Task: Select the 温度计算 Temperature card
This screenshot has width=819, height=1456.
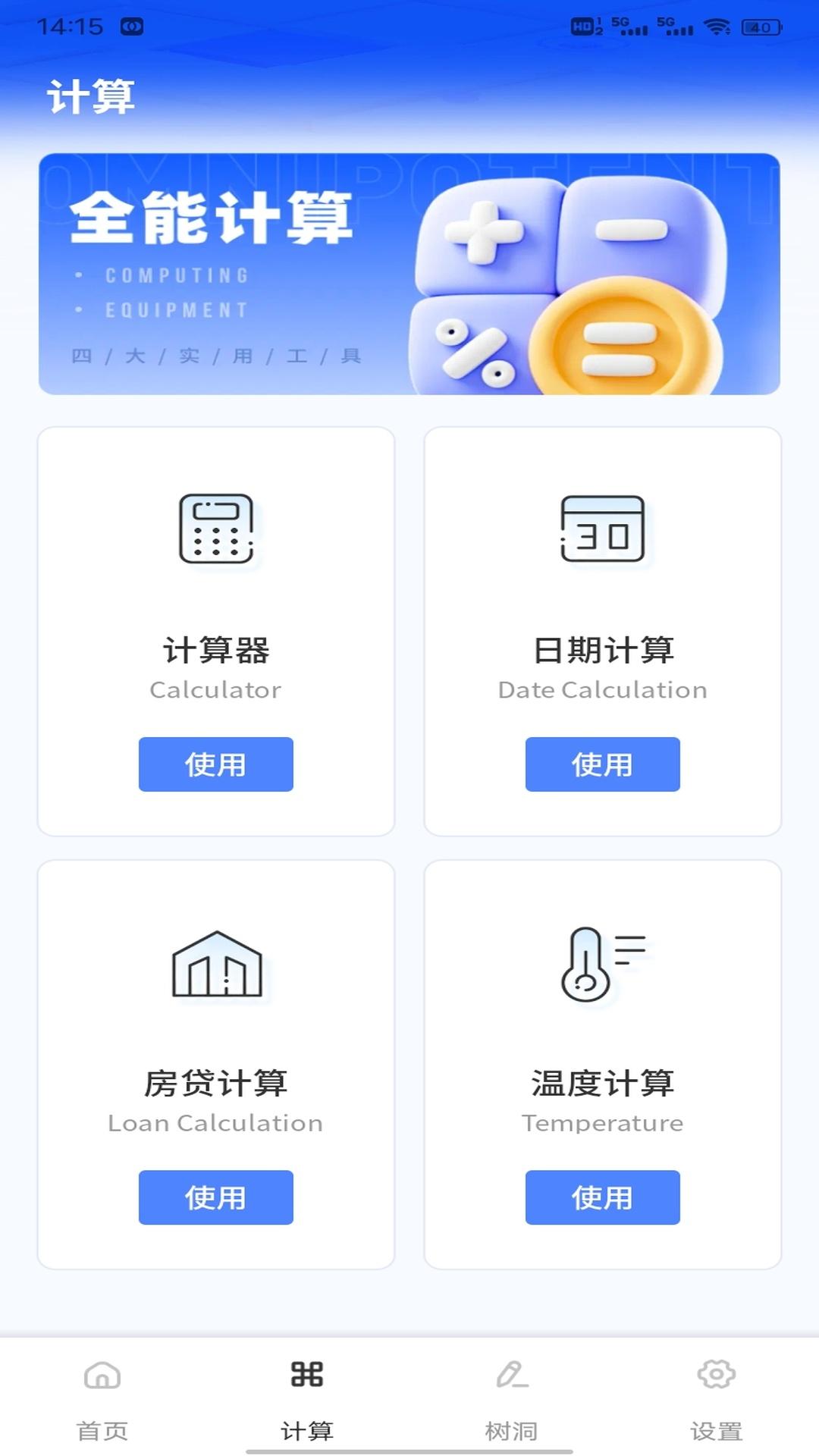Action: (603, 1062)
